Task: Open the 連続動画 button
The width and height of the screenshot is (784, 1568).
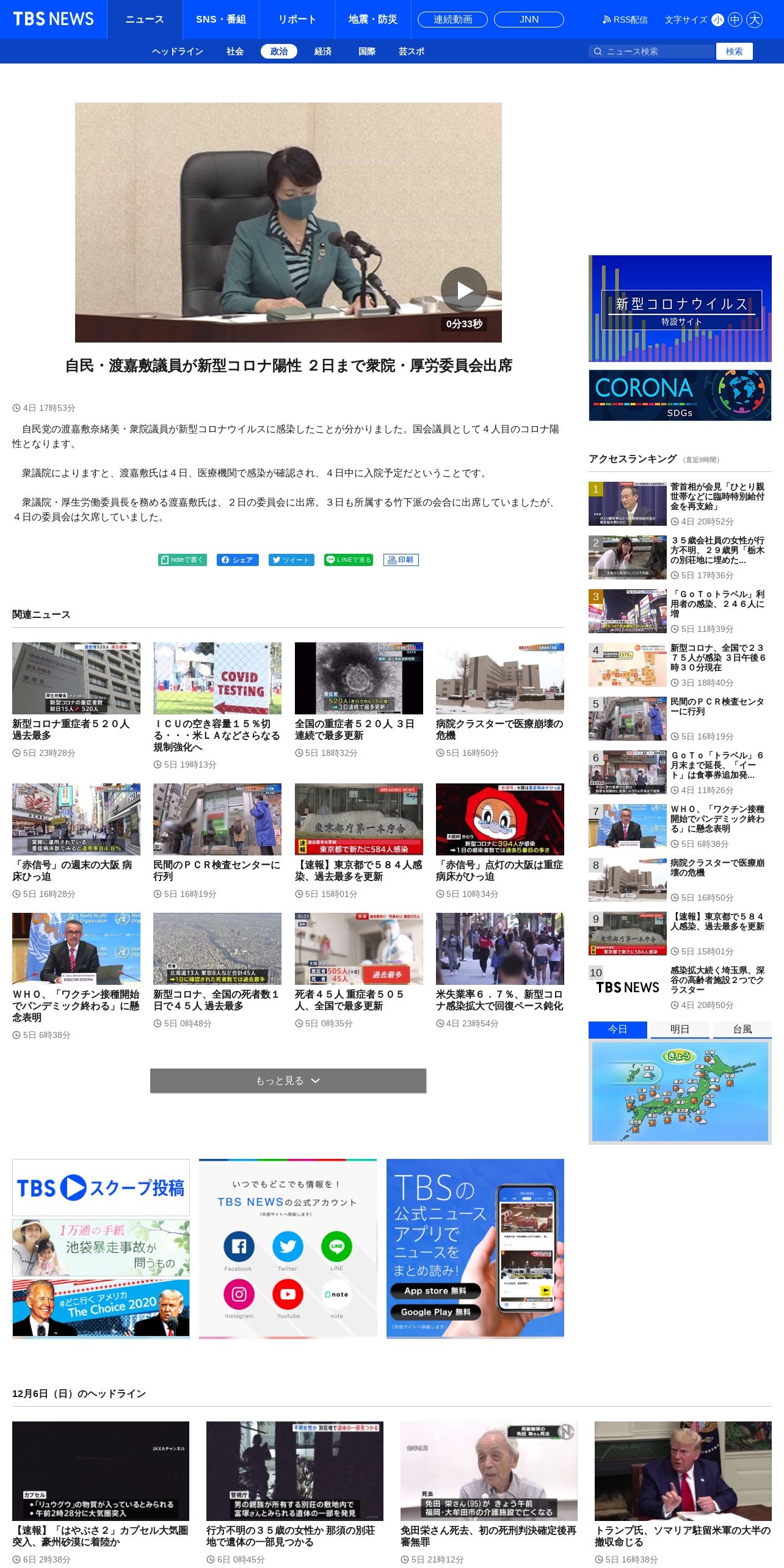Action: [x=452, y=20]
